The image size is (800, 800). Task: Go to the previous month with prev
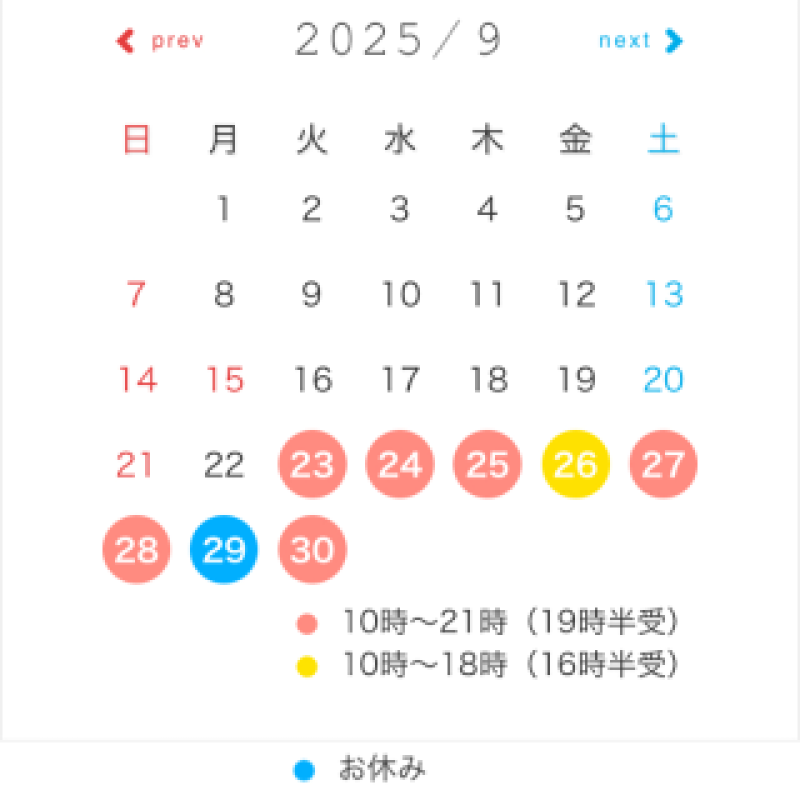pyautogui.click(x=162, y=41)
